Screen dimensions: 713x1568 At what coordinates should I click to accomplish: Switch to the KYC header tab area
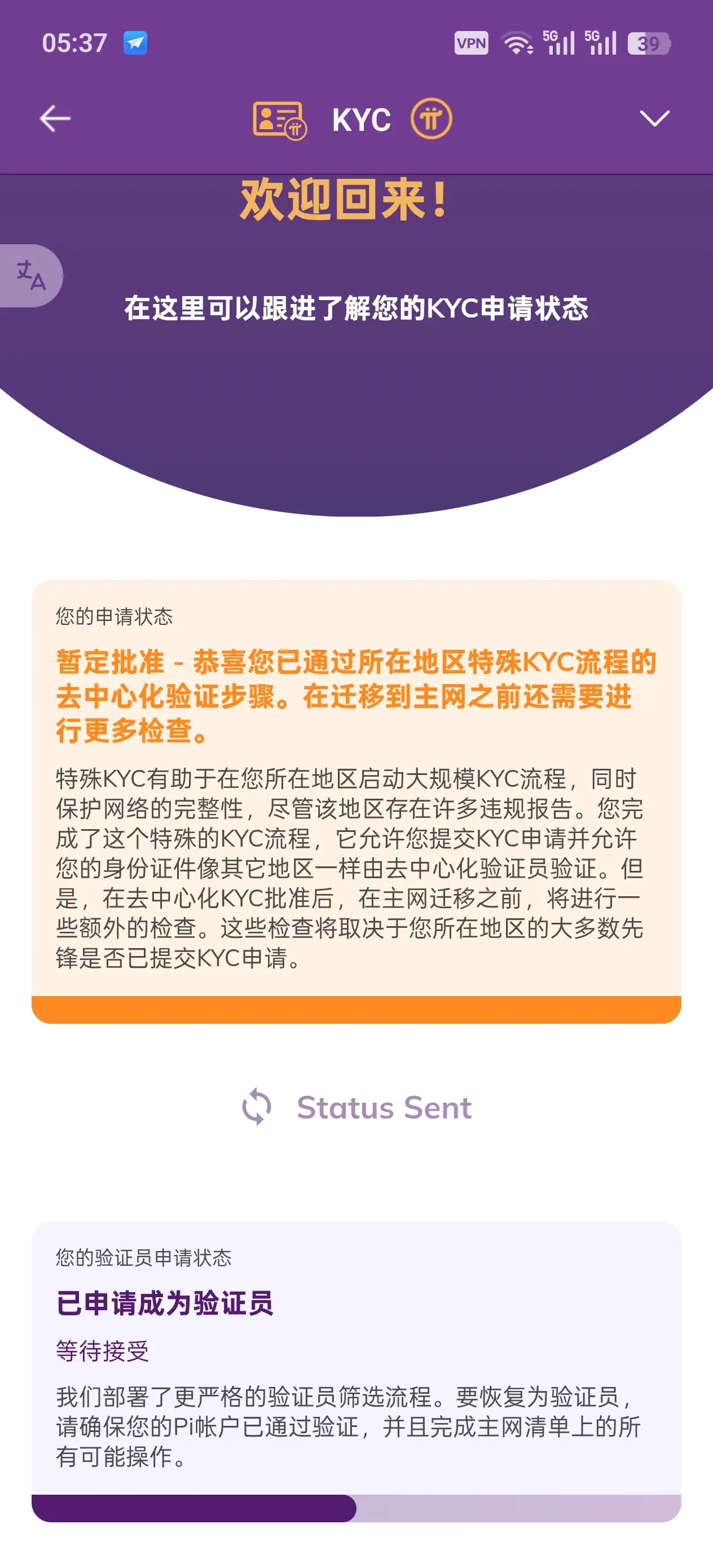point(362,120)
